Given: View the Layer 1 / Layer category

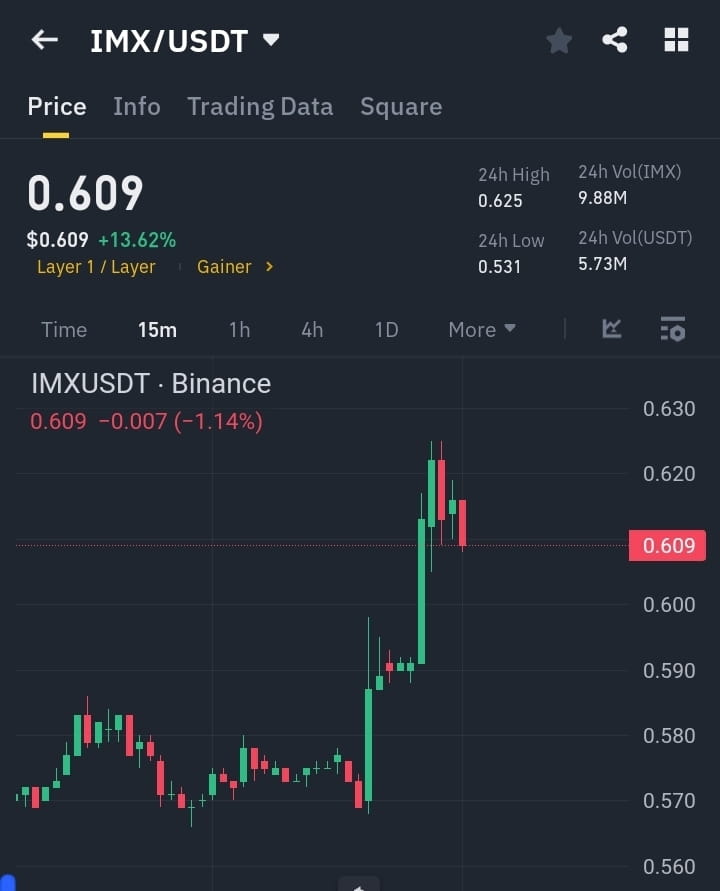Looking at the screenshot, I should (96, 267).
